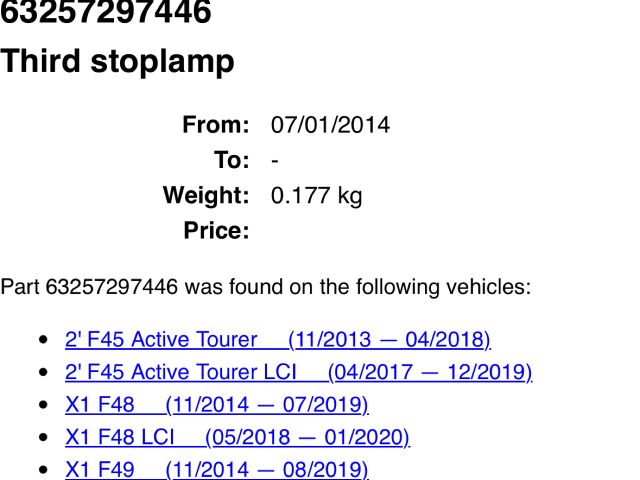Open the 2' F45 Active Tourer LCI link
Viewport: 640px width, 480px height.
click(298, 373)
